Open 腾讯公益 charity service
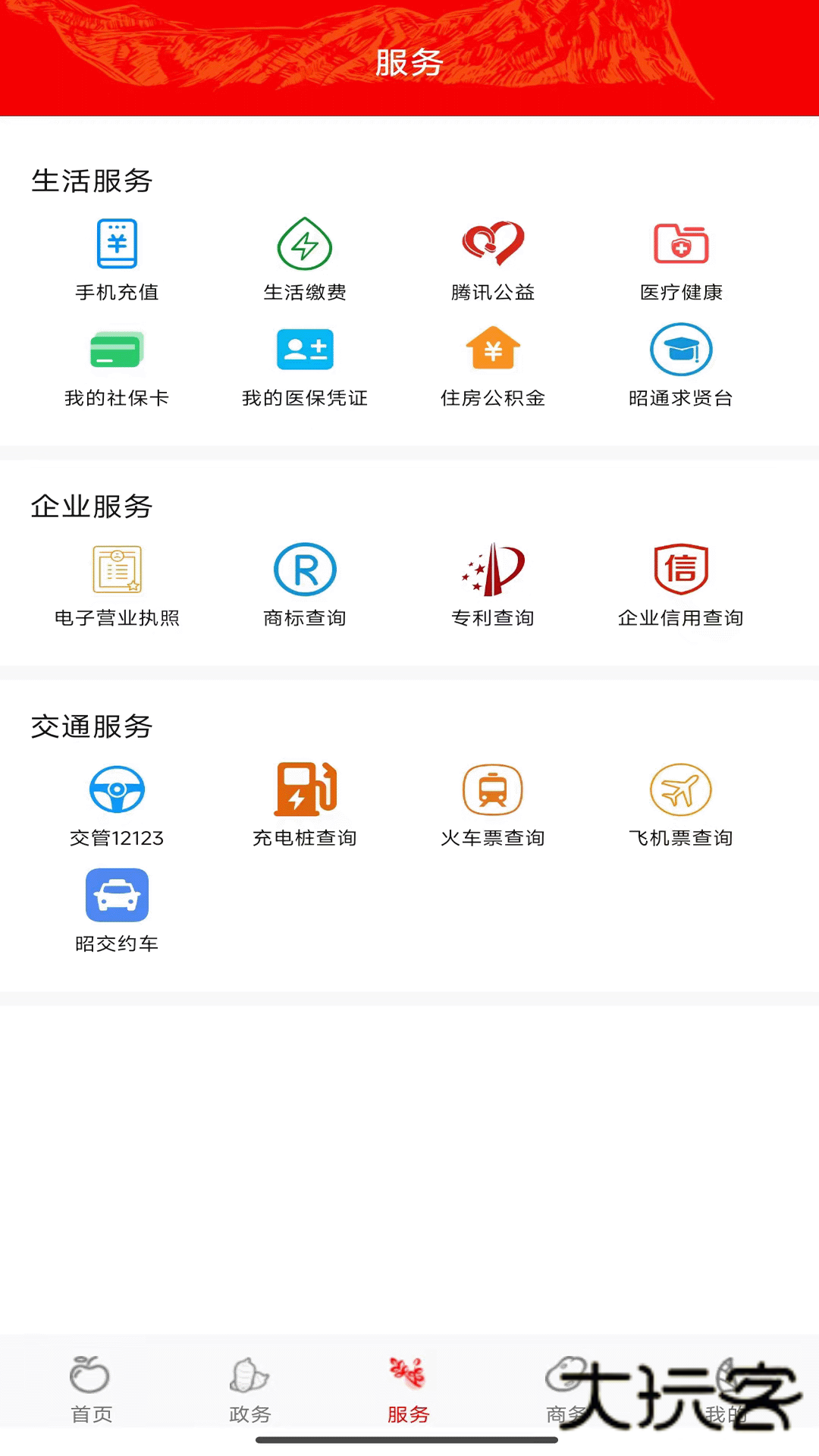 pyautogui.click(x=493, y=258)
